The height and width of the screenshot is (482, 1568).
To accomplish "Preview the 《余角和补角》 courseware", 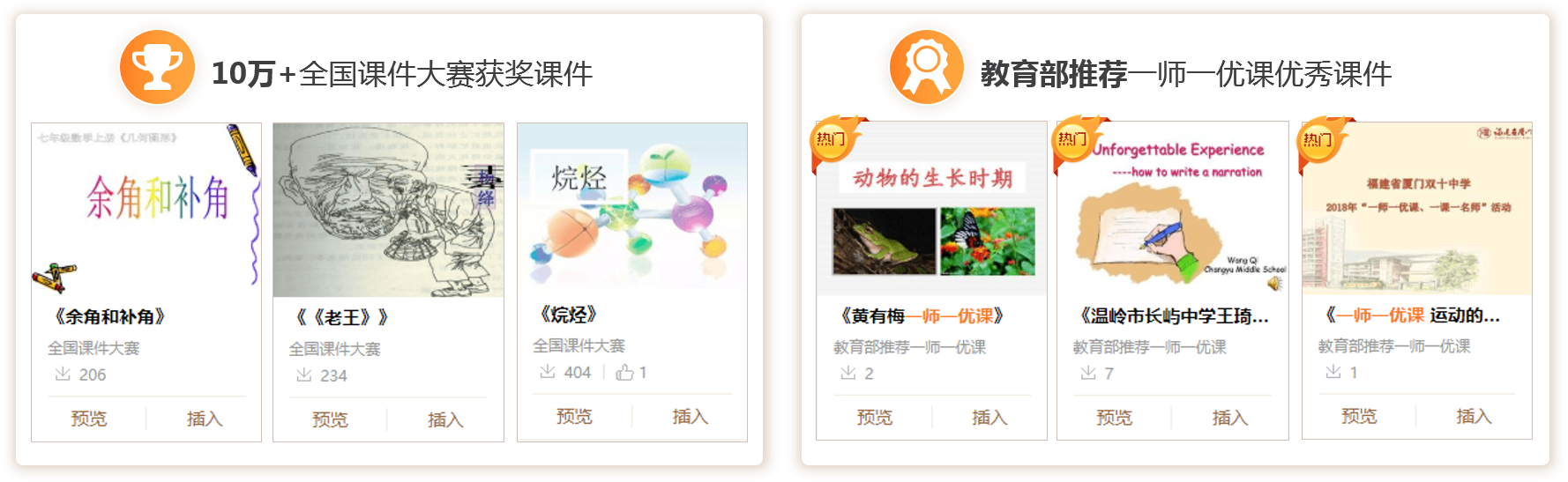I will click(88, 419).
